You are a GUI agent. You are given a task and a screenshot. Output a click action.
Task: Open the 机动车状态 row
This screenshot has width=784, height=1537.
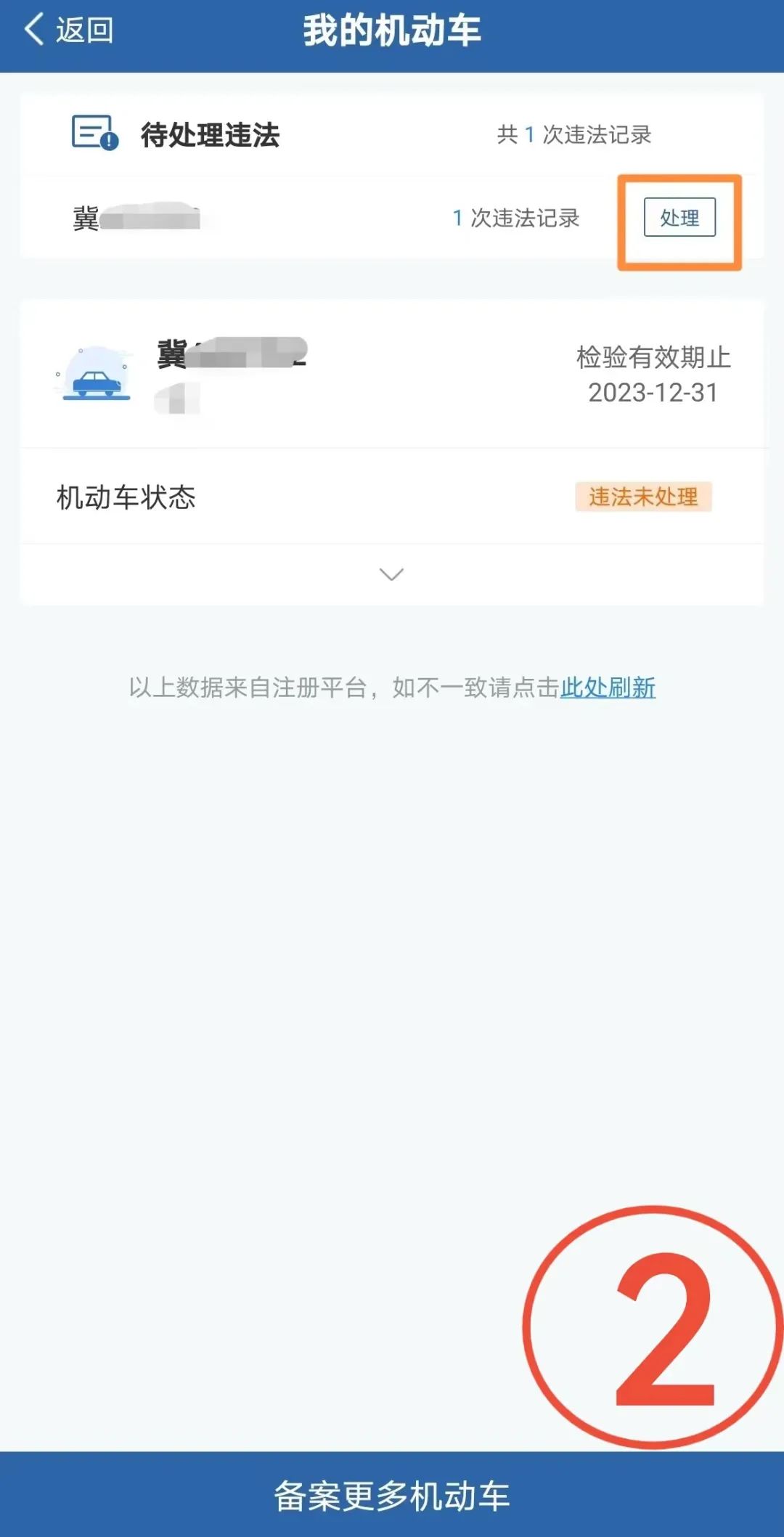392,497
